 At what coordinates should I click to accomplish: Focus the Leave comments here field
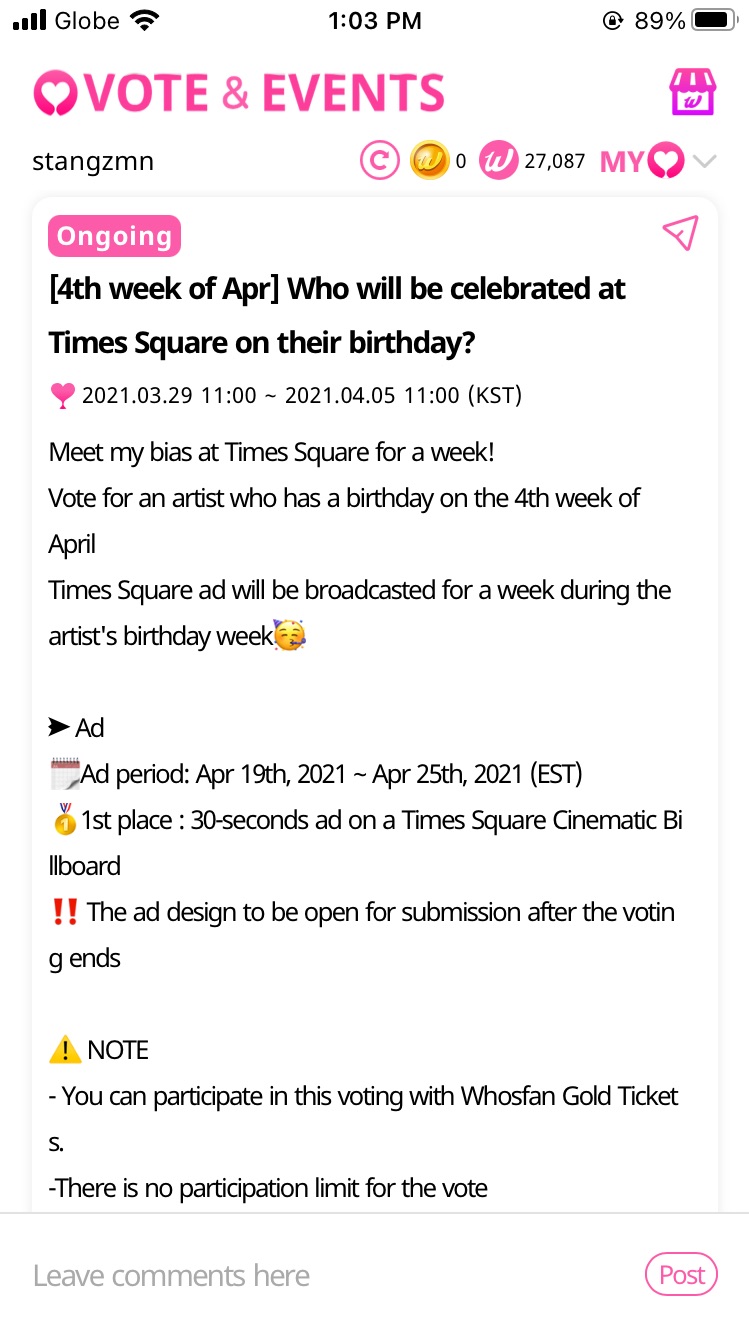pos(330,1275)
